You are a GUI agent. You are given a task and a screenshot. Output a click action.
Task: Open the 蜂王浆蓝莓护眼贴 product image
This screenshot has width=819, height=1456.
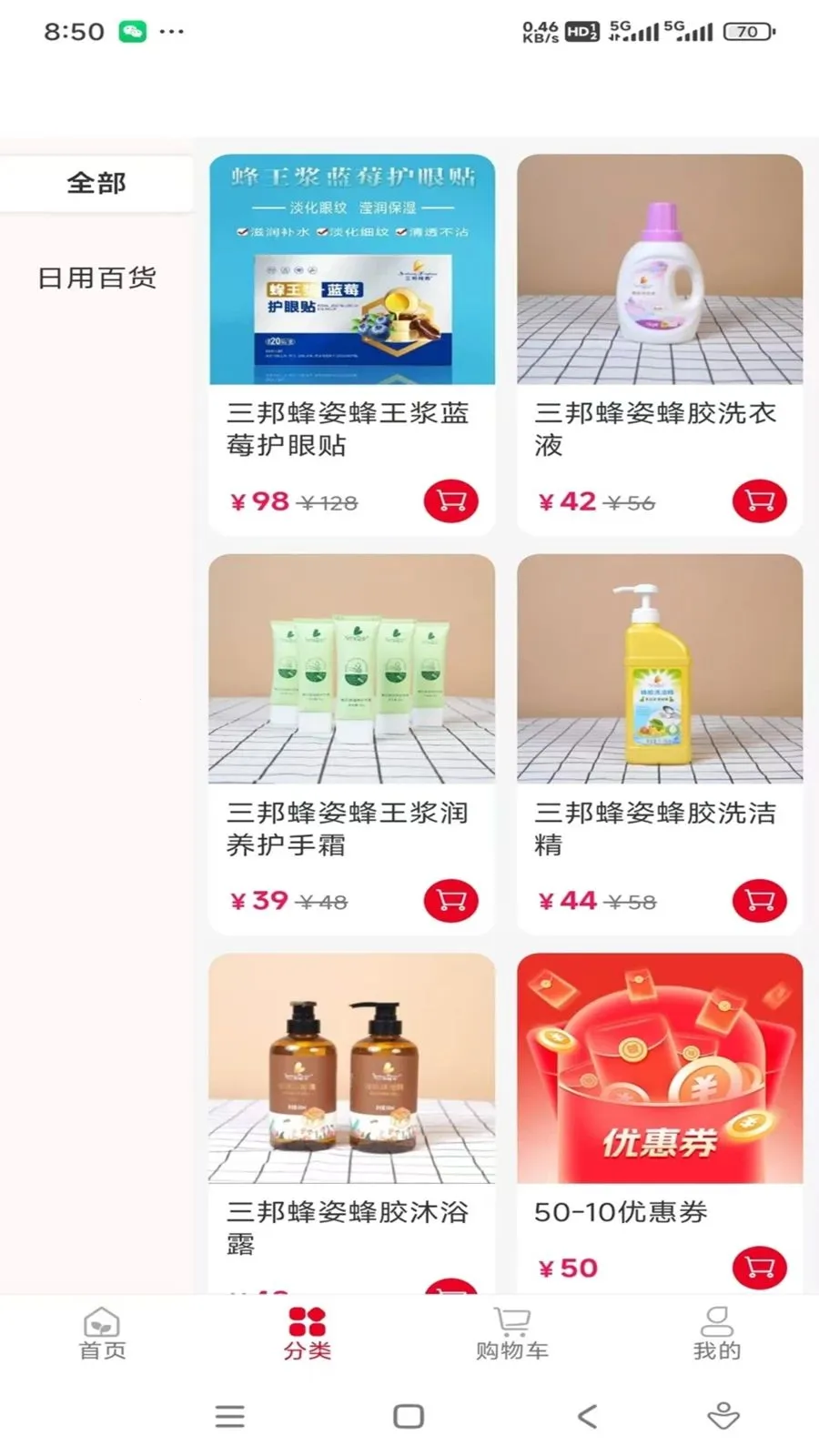click(351, 269)
